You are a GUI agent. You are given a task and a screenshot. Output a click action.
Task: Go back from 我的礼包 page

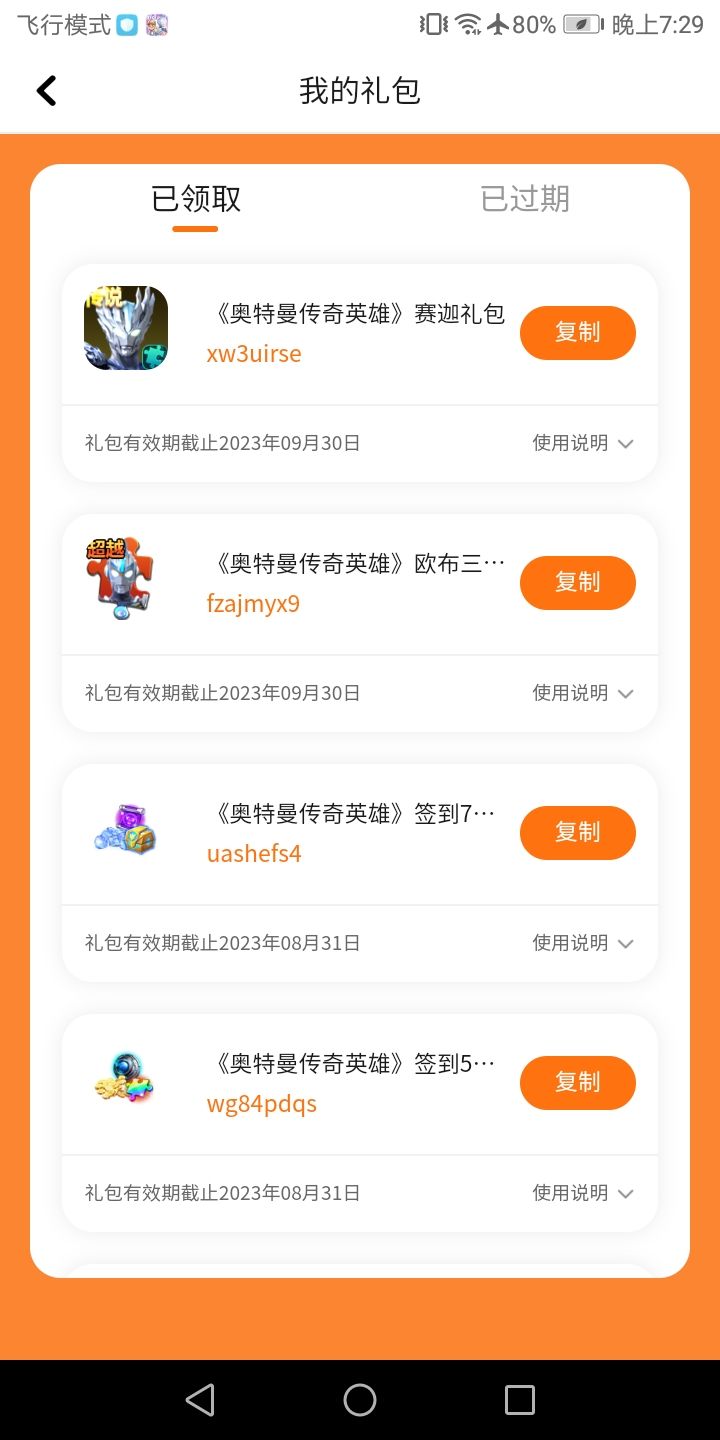47,91
